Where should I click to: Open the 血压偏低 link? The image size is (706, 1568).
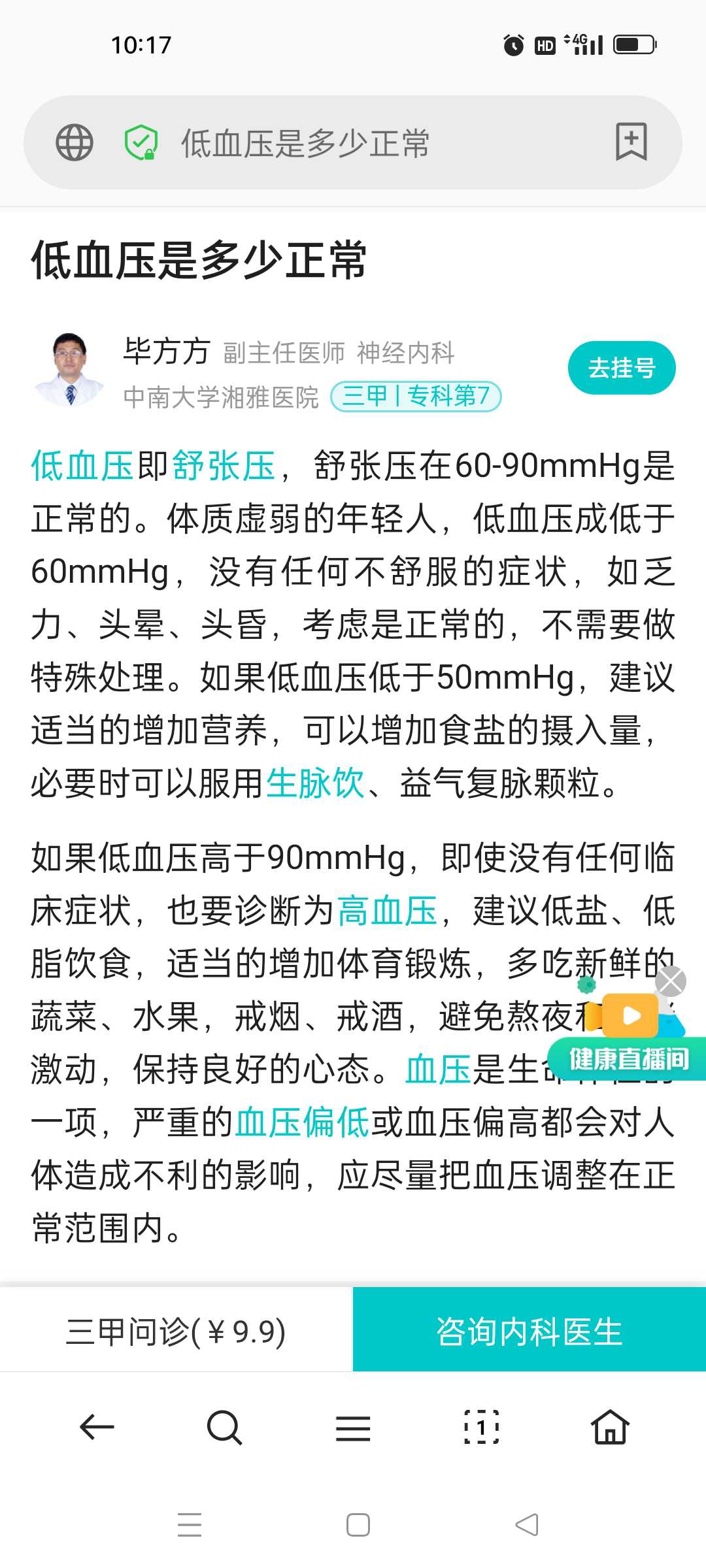[x=303, y=1122]
